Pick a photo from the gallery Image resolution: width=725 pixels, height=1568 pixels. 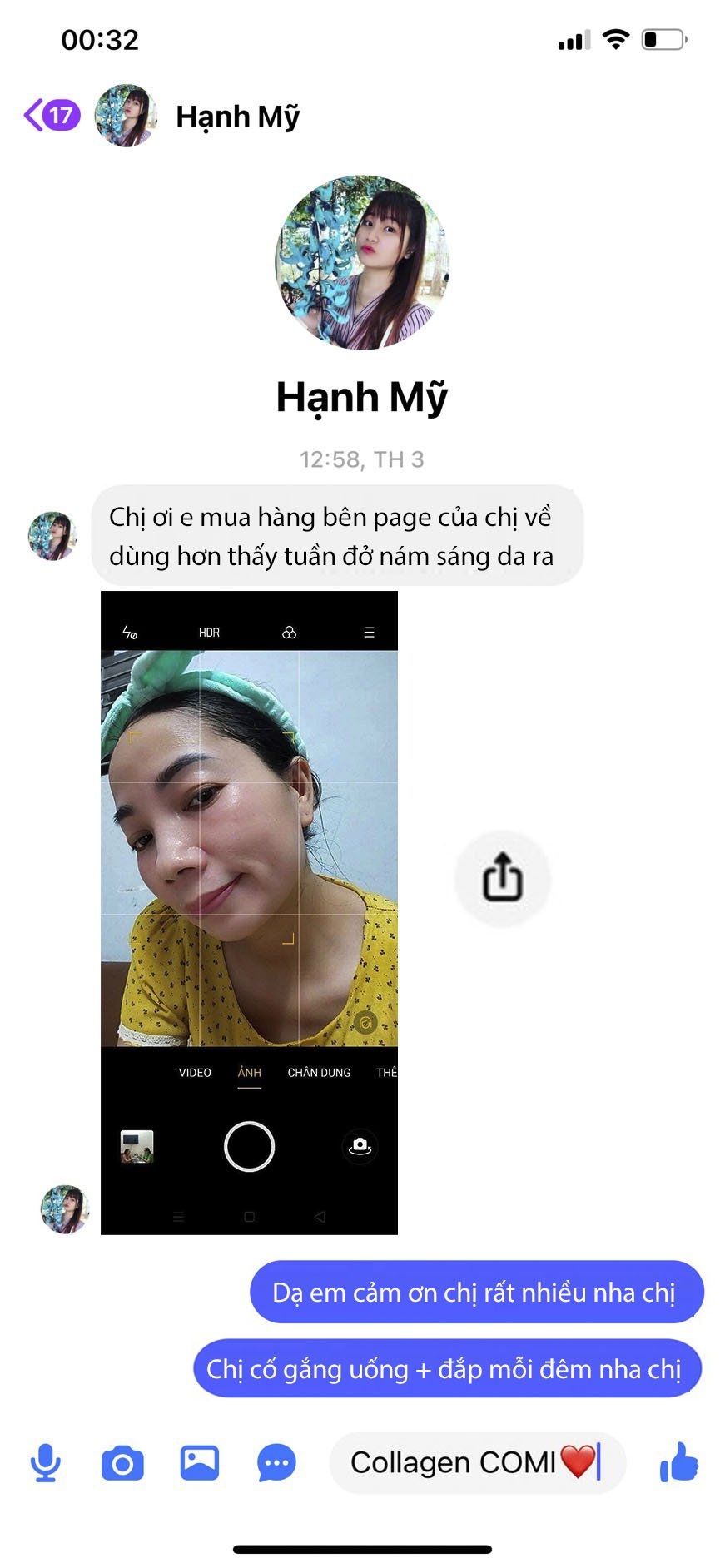pos(200,1462)
